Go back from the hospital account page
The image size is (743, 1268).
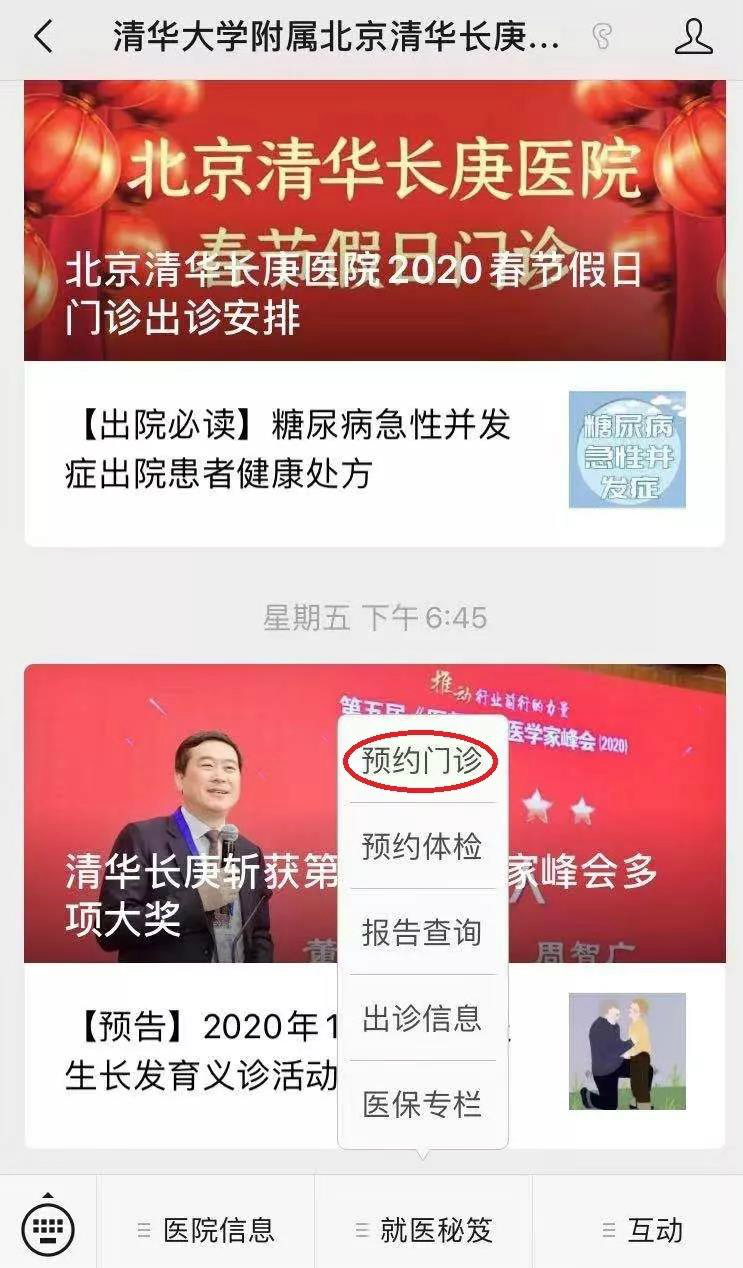[x=42, y=38]
